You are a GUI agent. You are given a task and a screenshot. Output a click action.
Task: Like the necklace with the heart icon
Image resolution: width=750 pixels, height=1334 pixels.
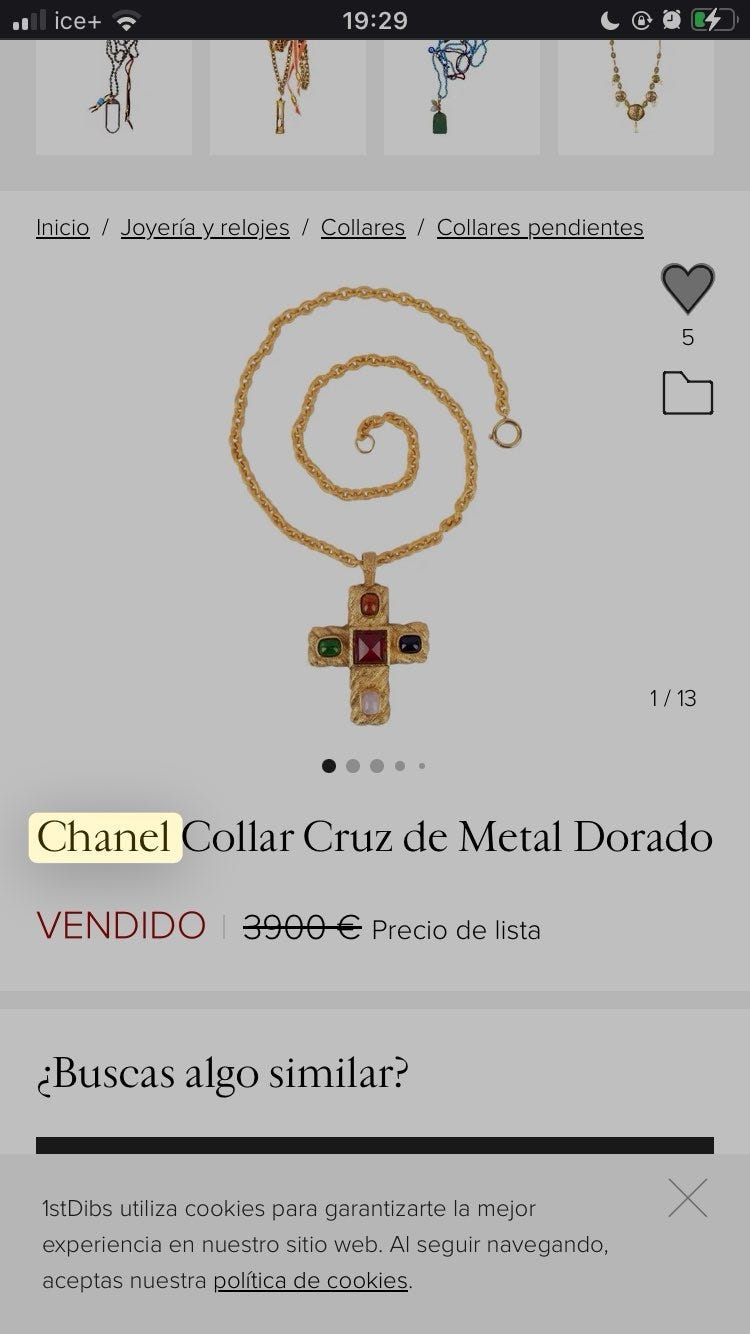pos(688,289)
